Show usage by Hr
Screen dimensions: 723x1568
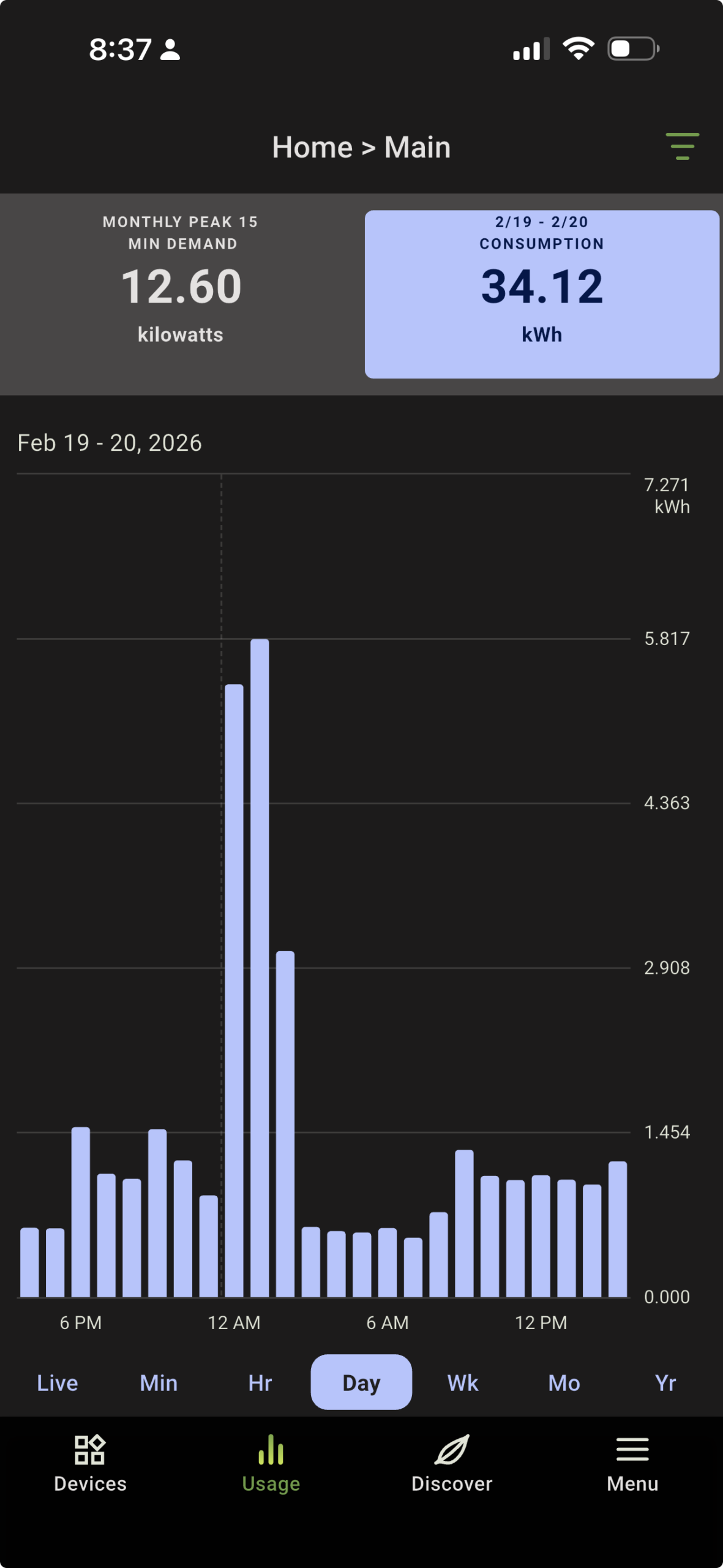[260, 1382]
